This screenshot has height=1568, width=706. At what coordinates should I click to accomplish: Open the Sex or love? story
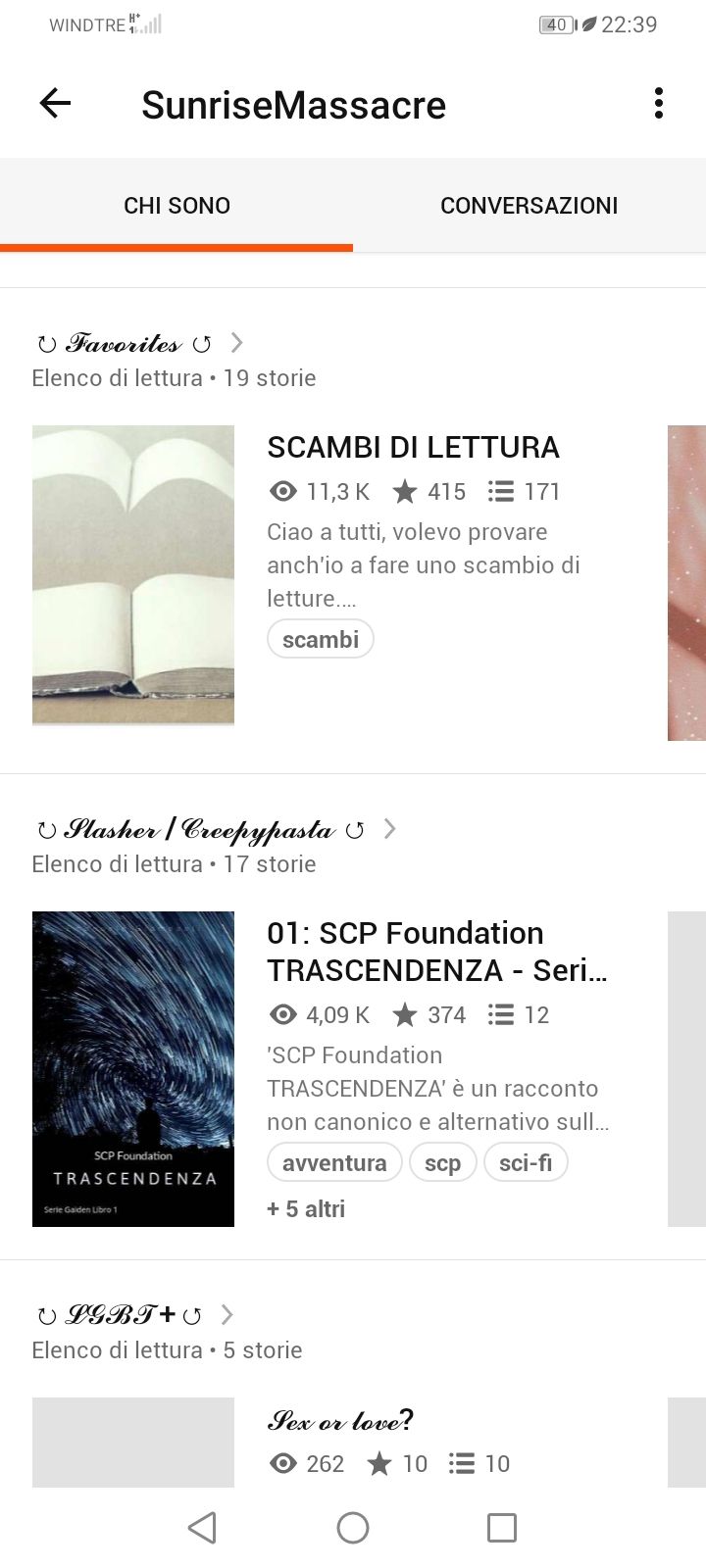click(340, 1420)
